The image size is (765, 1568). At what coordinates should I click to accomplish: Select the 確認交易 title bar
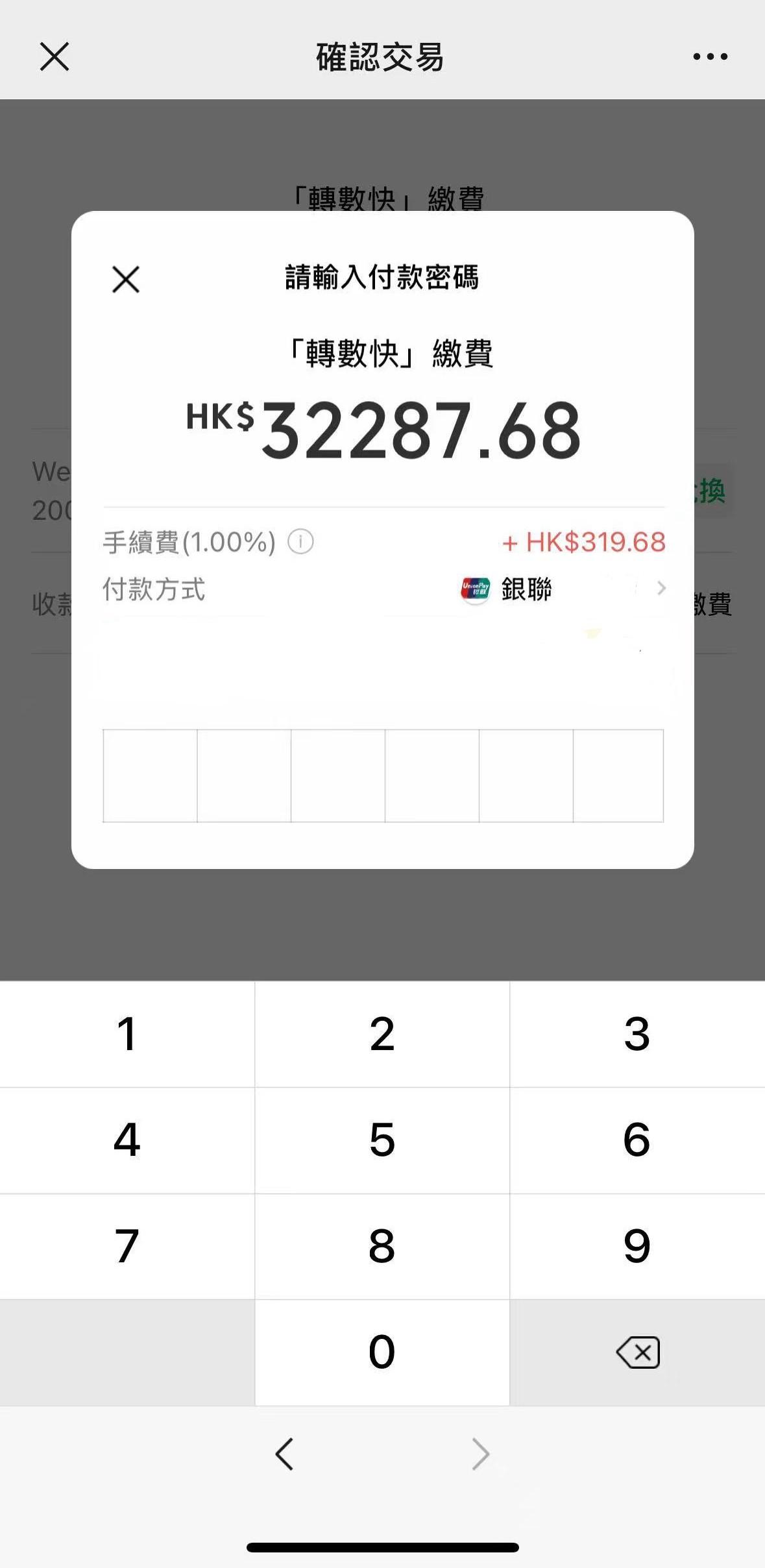point(382,57)
